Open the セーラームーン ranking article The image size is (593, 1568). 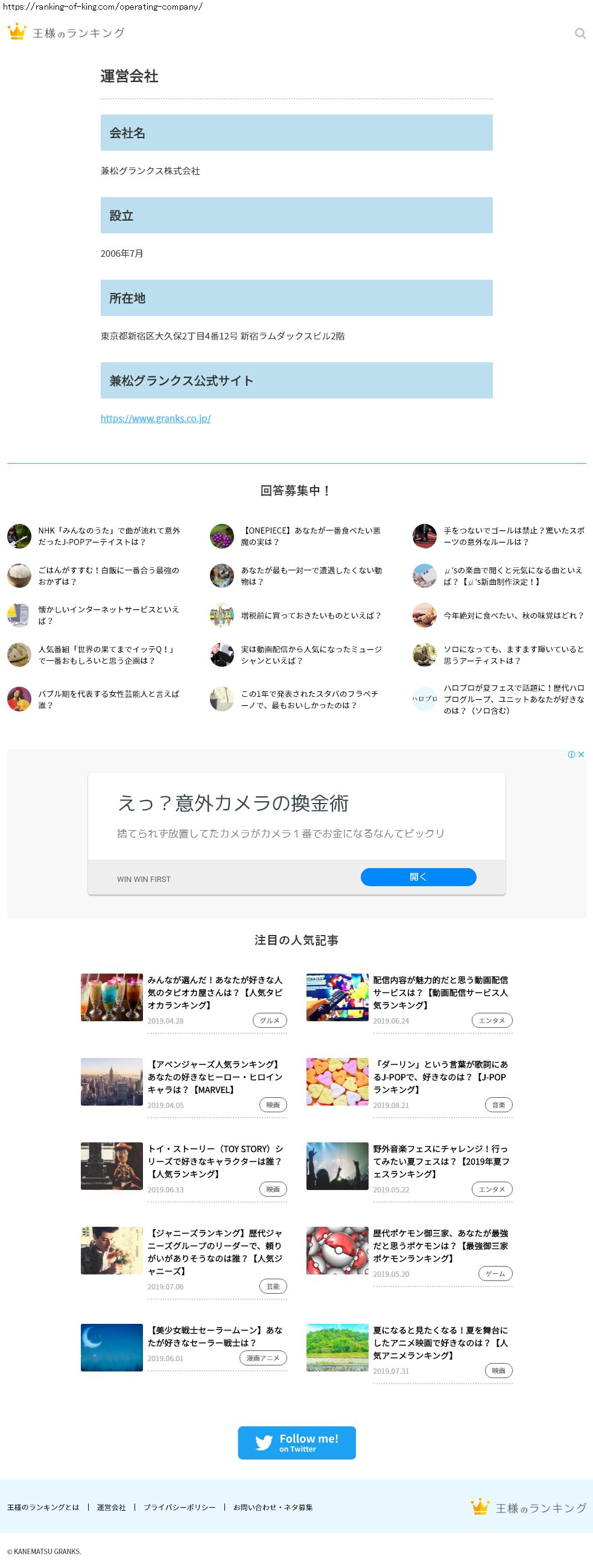coord(214,1336)
